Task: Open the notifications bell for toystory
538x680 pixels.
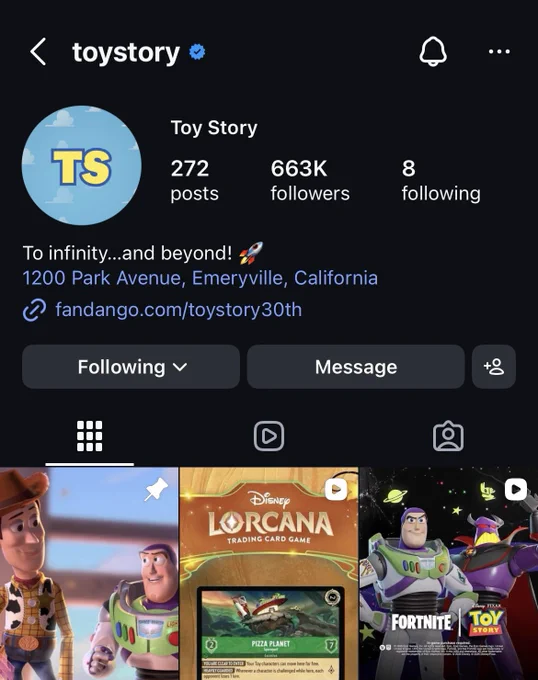Action: [x=433, y=51]
